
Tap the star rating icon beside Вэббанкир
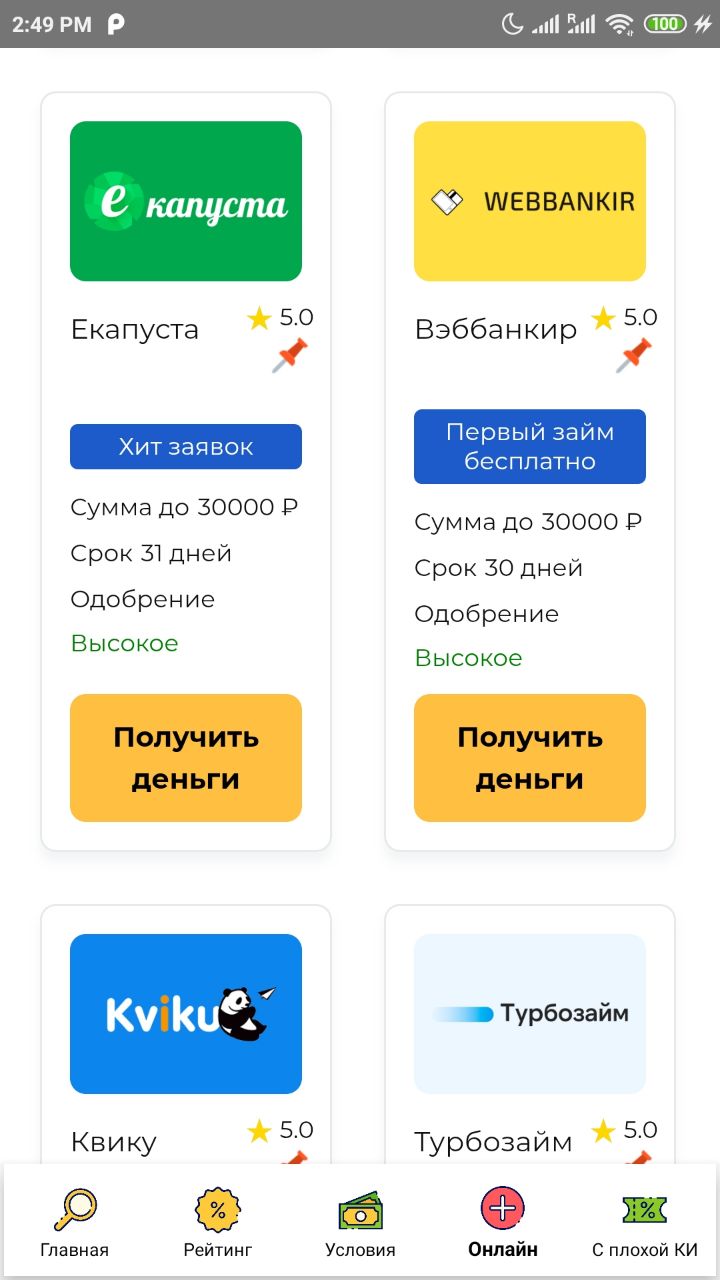(x=602, y=318)
